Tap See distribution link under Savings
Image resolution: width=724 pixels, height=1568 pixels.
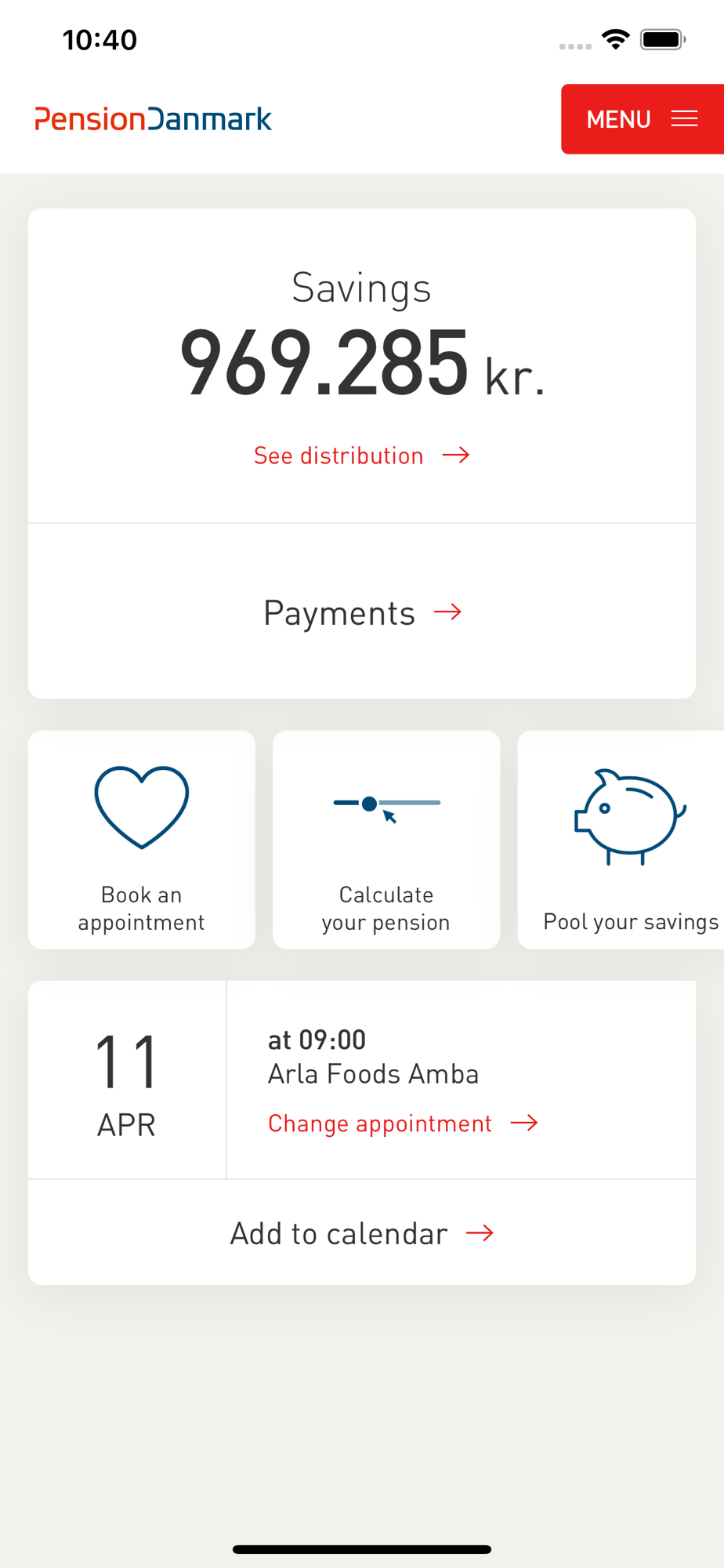[361, 456]
